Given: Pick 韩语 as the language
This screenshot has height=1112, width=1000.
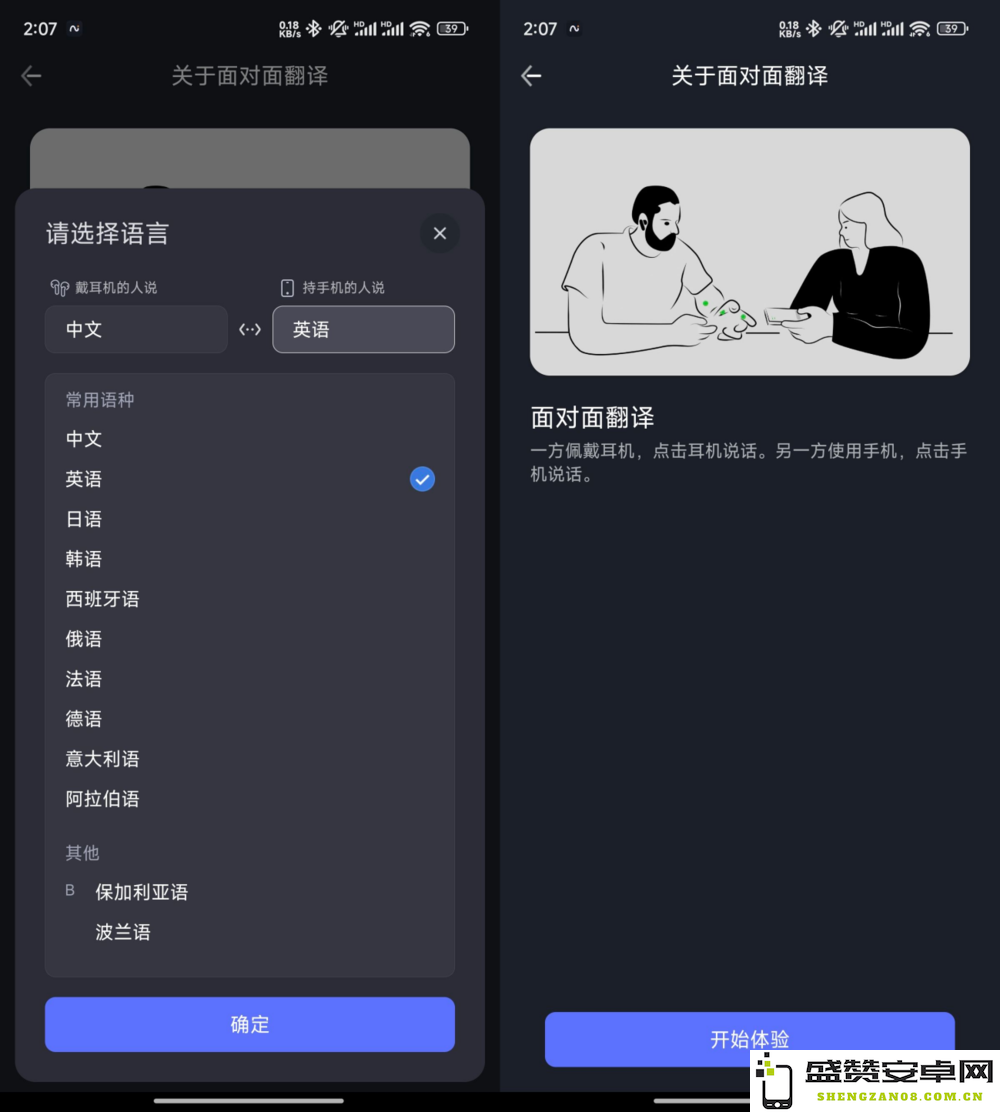Looking at the screenshot, I should [84, 559].
